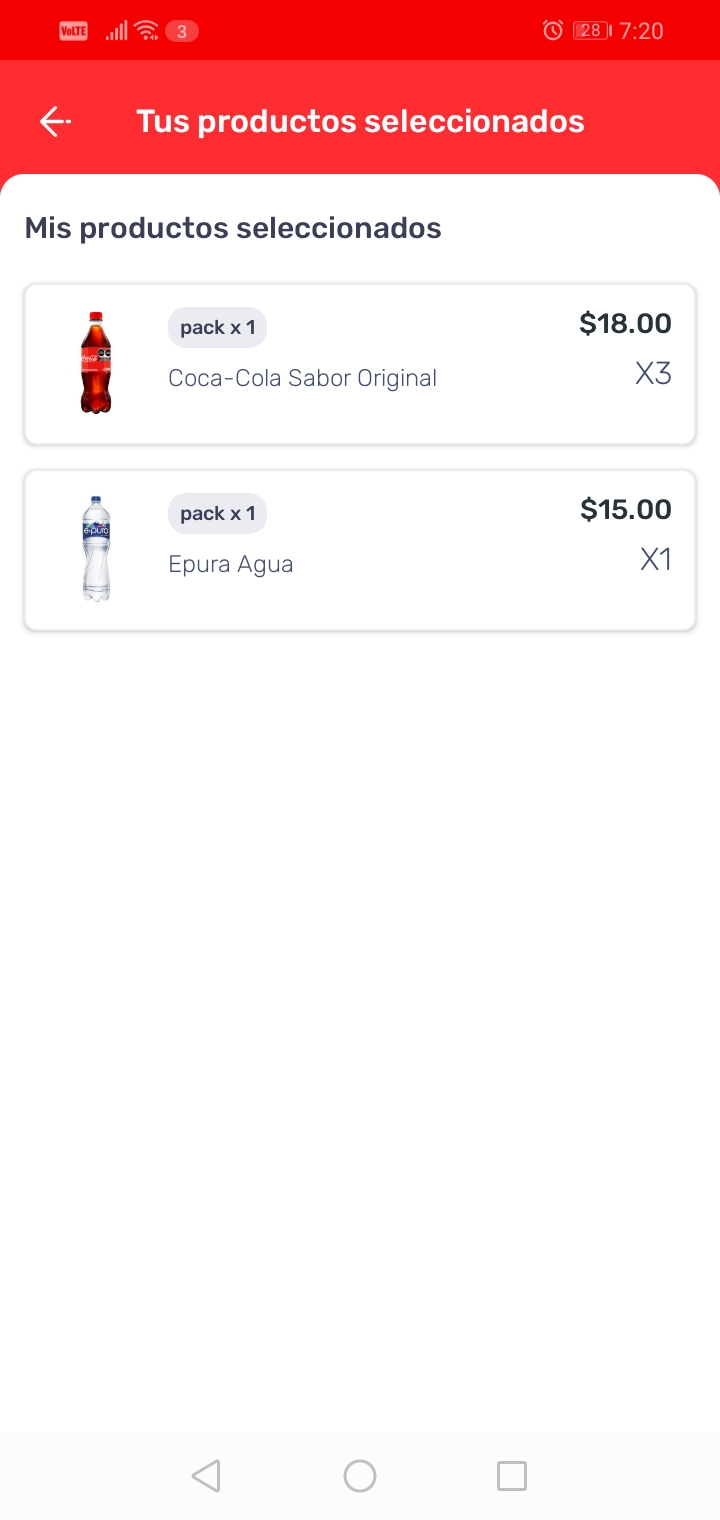The width and height of the screenshot is (720, 1520).
Task: Go to the phone home screen
Action: tap(360, 1476)
